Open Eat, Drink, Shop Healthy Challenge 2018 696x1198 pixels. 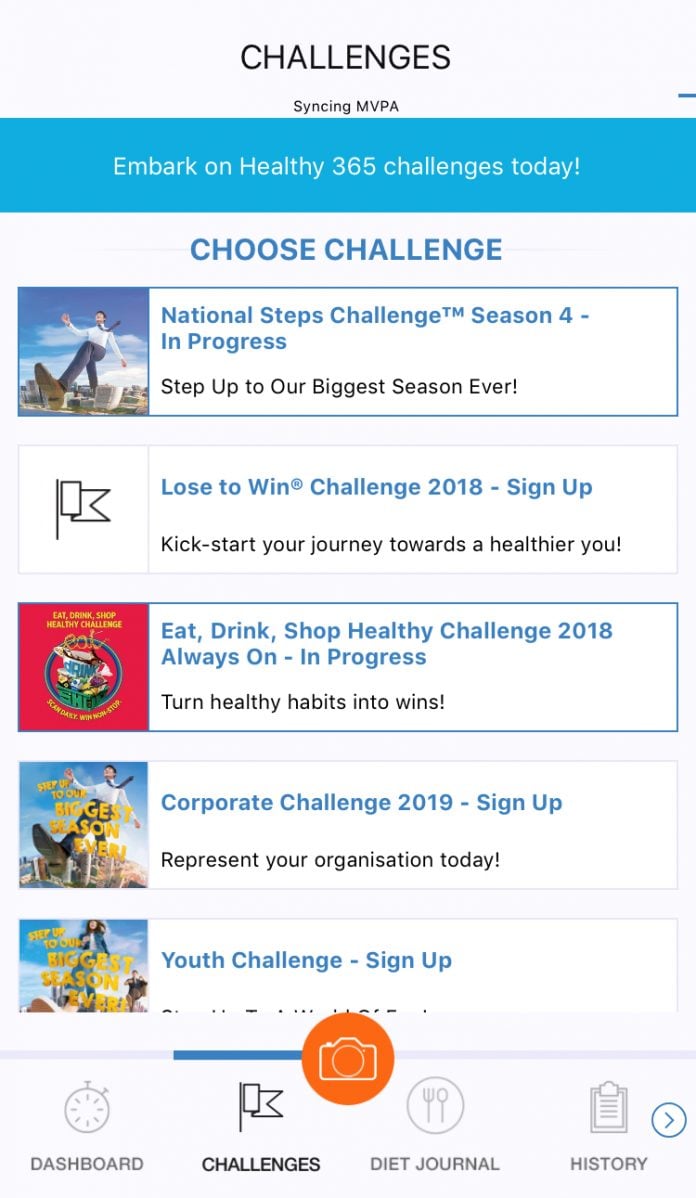coord(348,667)
